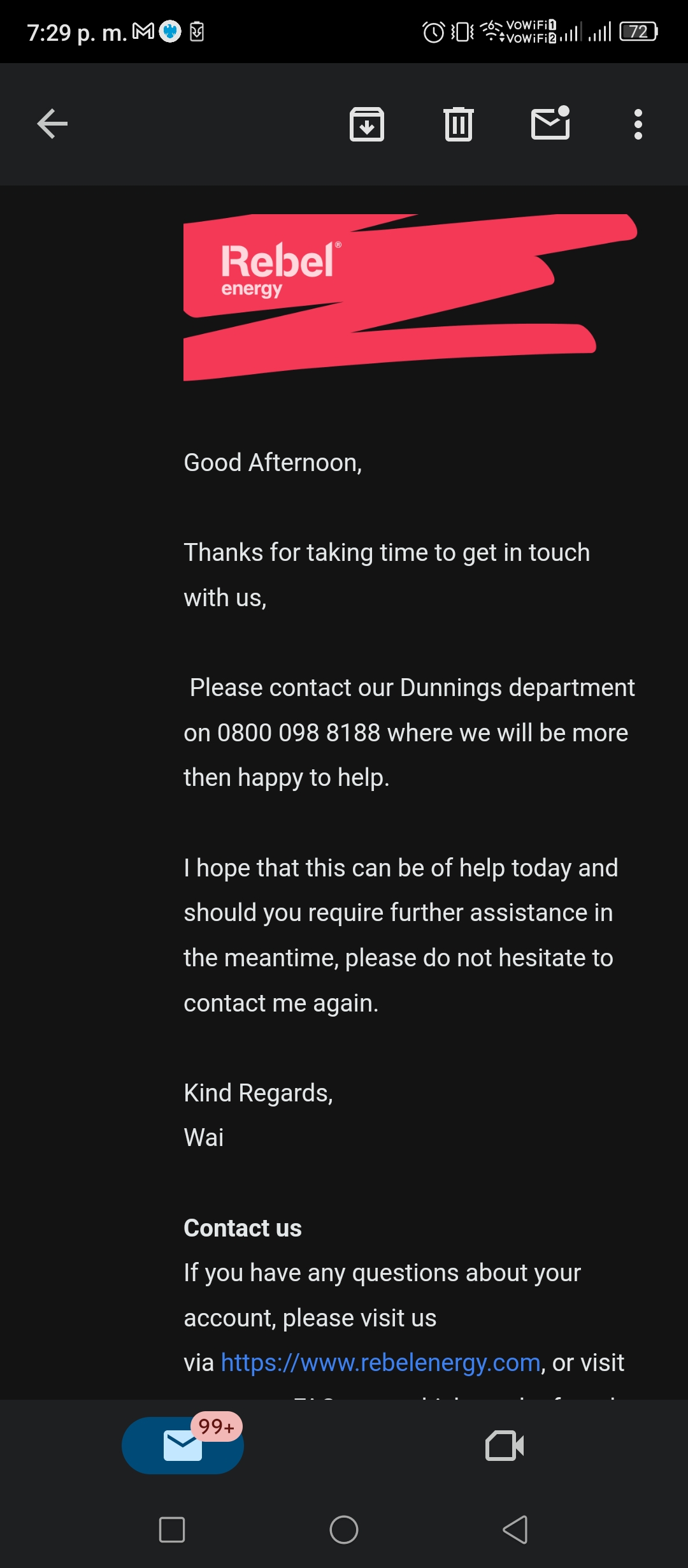Go back to the inbox
Screen dimensions: 688x1568
[x=52, y=124]
